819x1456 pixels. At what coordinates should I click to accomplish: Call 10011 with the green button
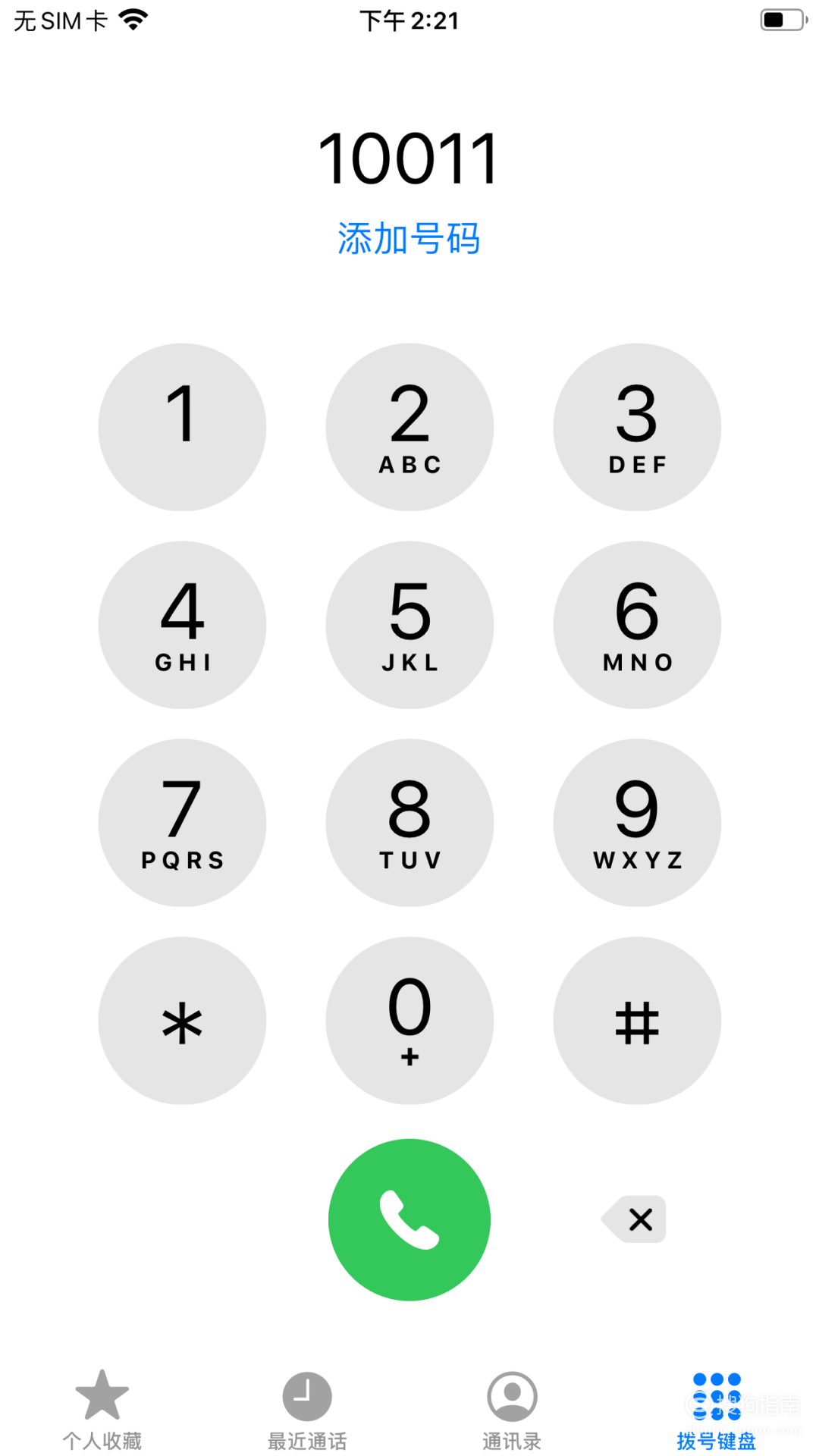[409, 1219]
